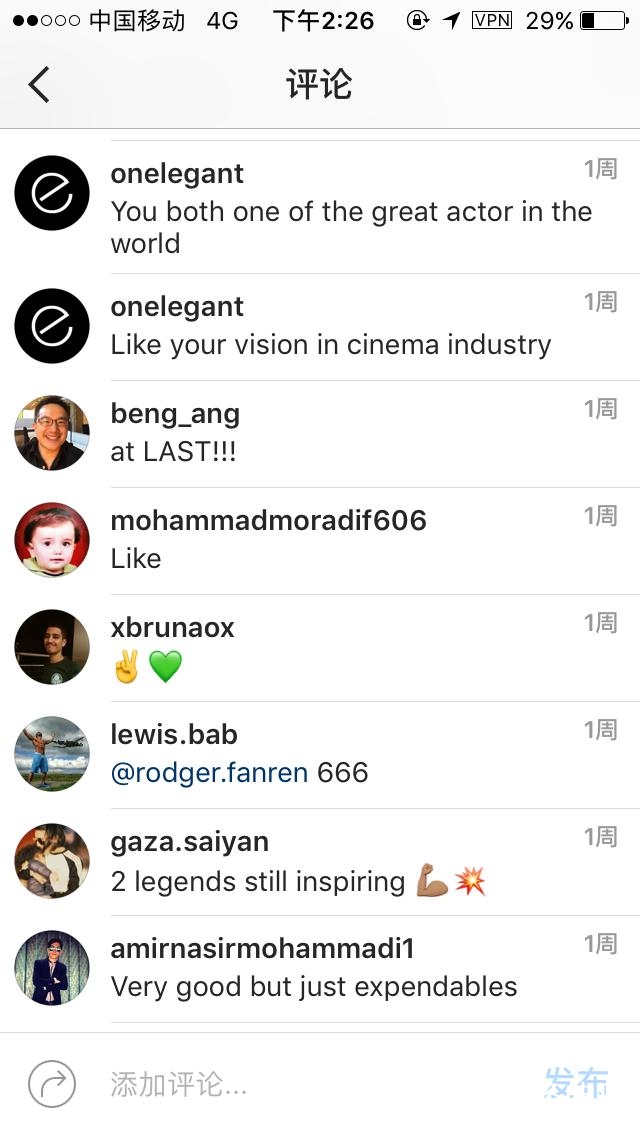This screenshot has width=640, height=1136.
Task: View mohammadmoradif606's profile picture
Action: 52,540
